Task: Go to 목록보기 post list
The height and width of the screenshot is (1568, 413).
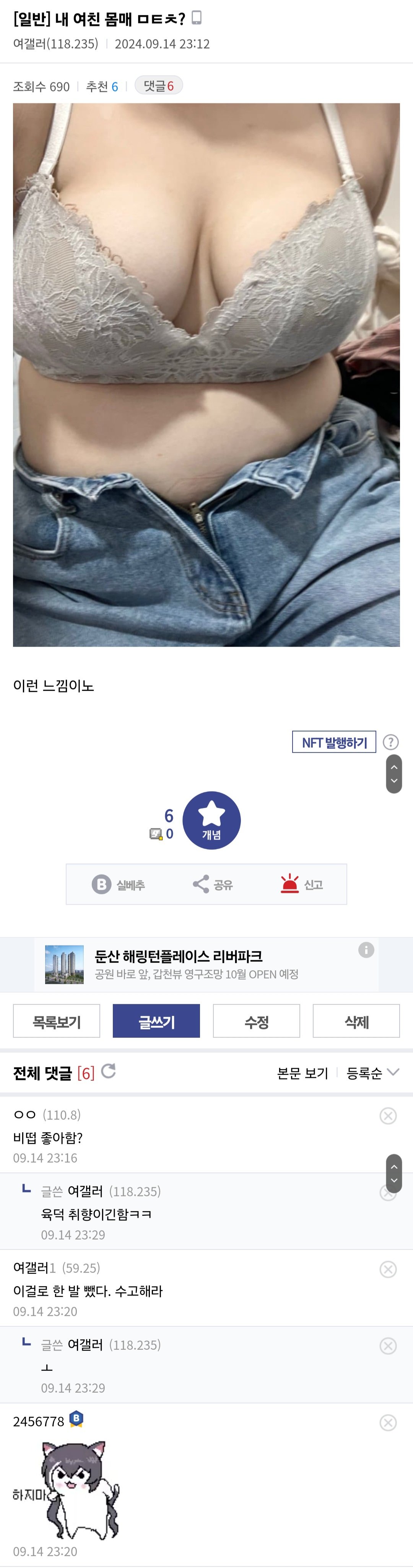Action: click(57, 1021)
